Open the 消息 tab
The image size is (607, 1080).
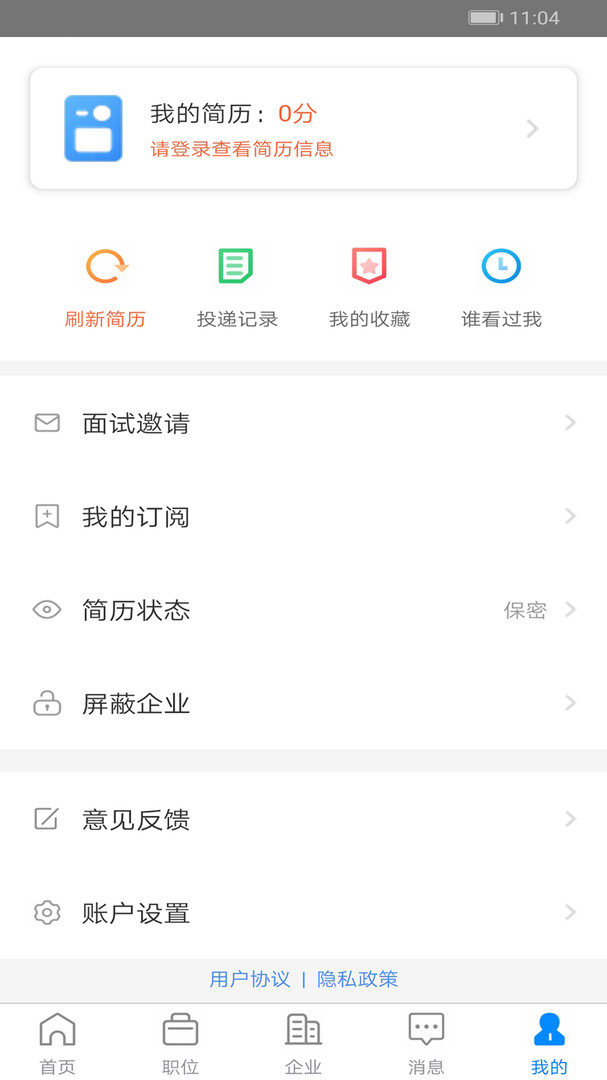point(426,1043)
